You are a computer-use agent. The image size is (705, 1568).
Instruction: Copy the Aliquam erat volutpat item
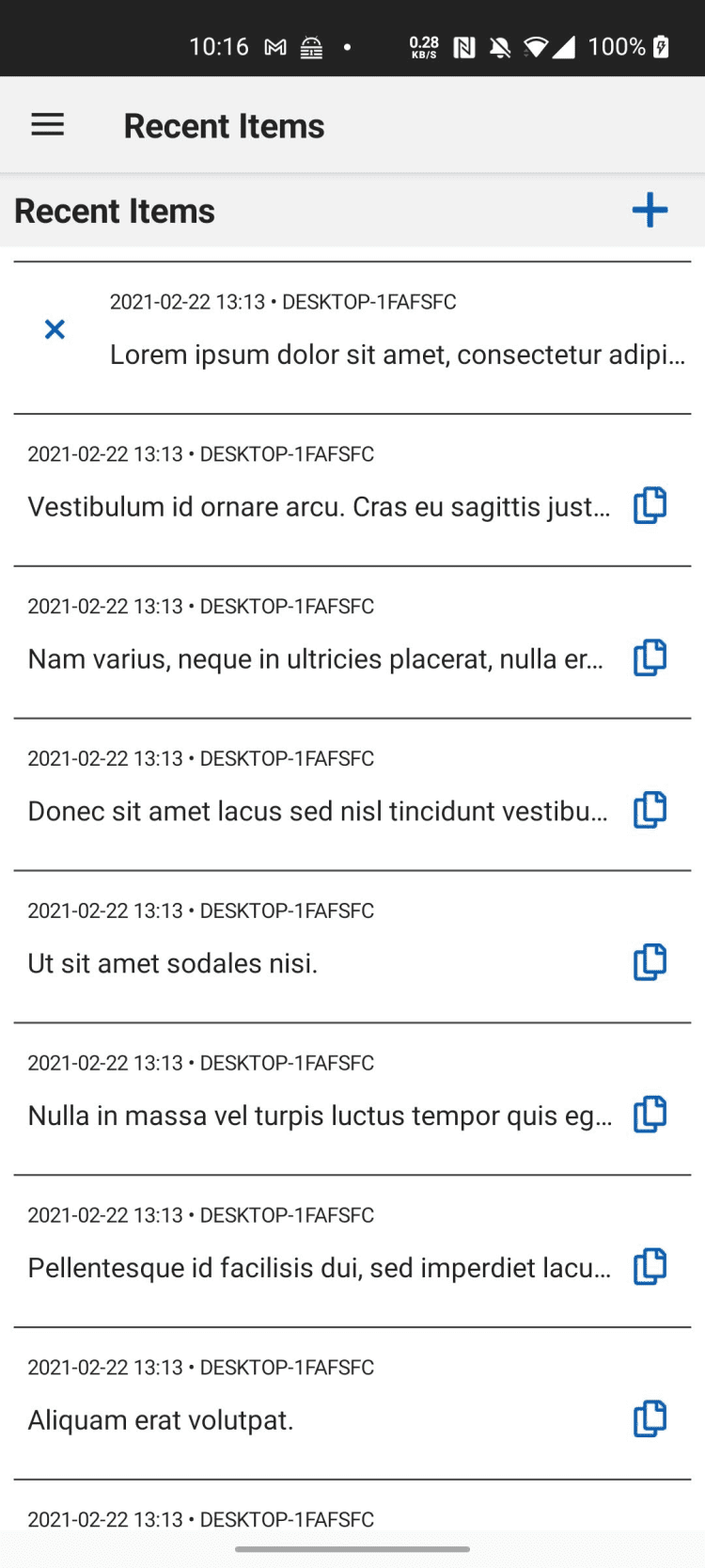click(x=650, y=1419)
